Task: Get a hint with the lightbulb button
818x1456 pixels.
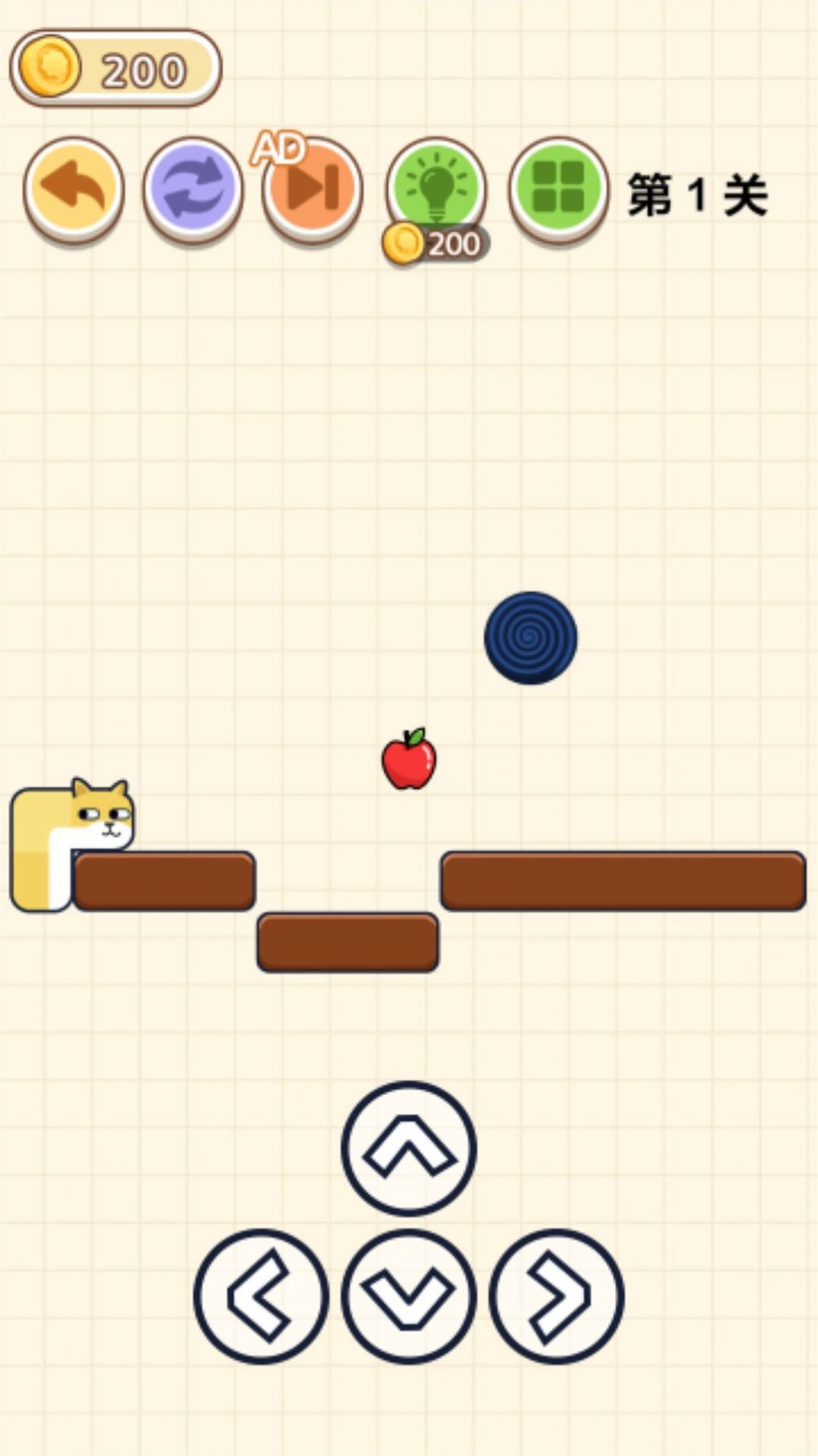Action: coord(436,186)
